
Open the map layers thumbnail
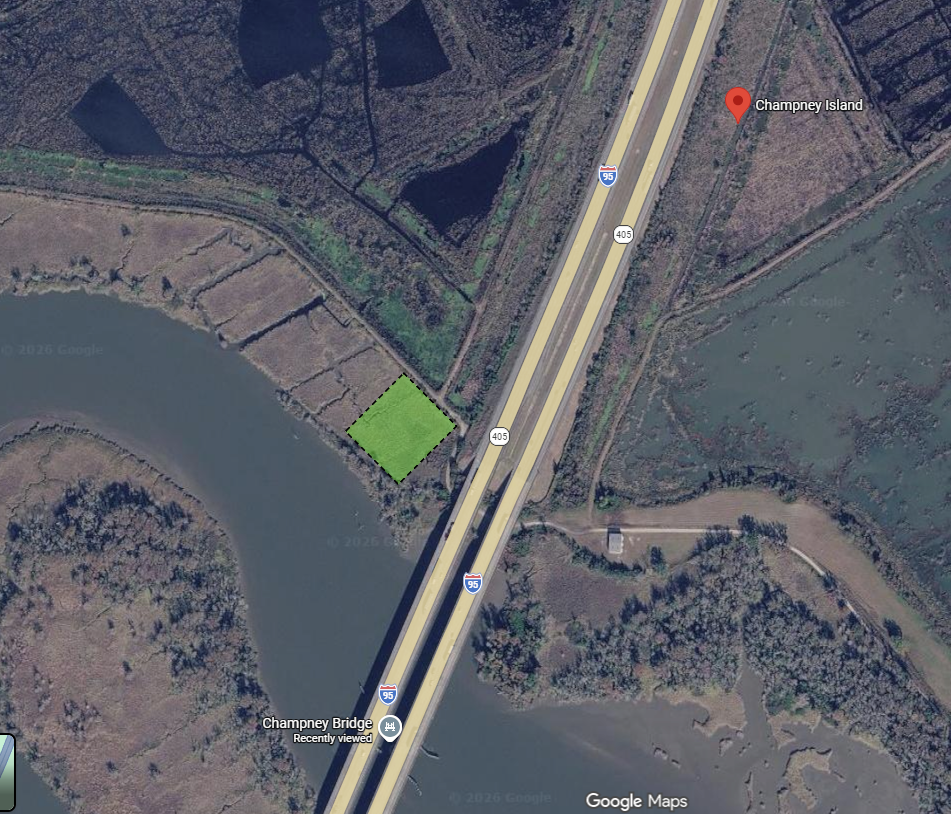pos(7,772)
